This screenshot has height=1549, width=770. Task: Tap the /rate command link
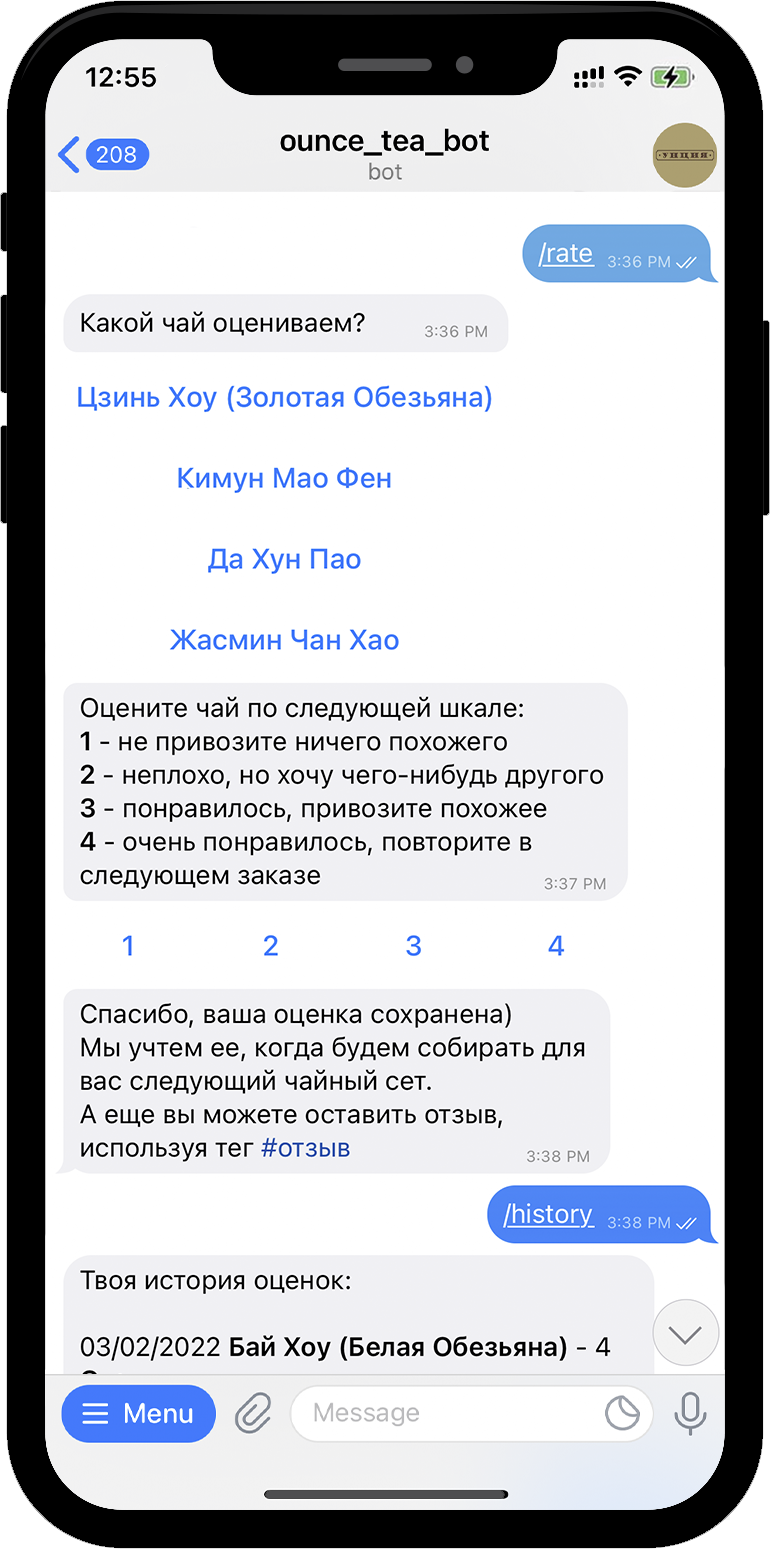click(x=566, y=254)
